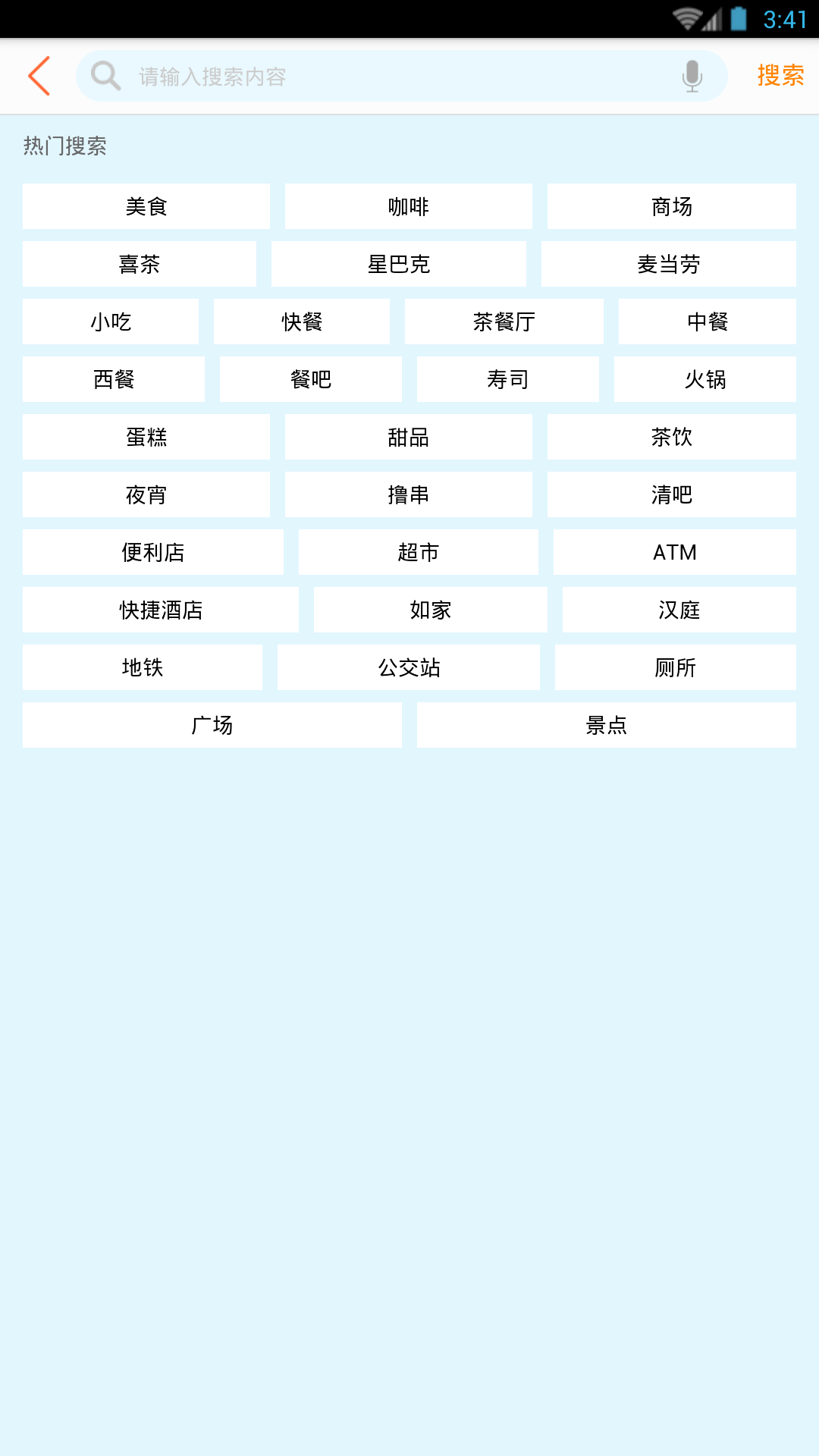Select the 景点 chip

coord(607,725)
